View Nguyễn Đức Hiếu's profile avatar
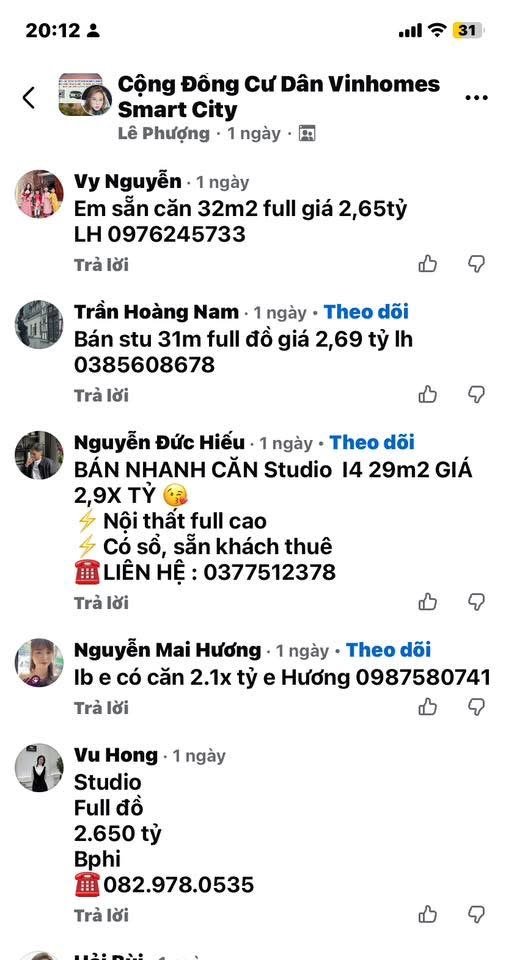Screen dimensions: 506x960 tap(39, 455)
